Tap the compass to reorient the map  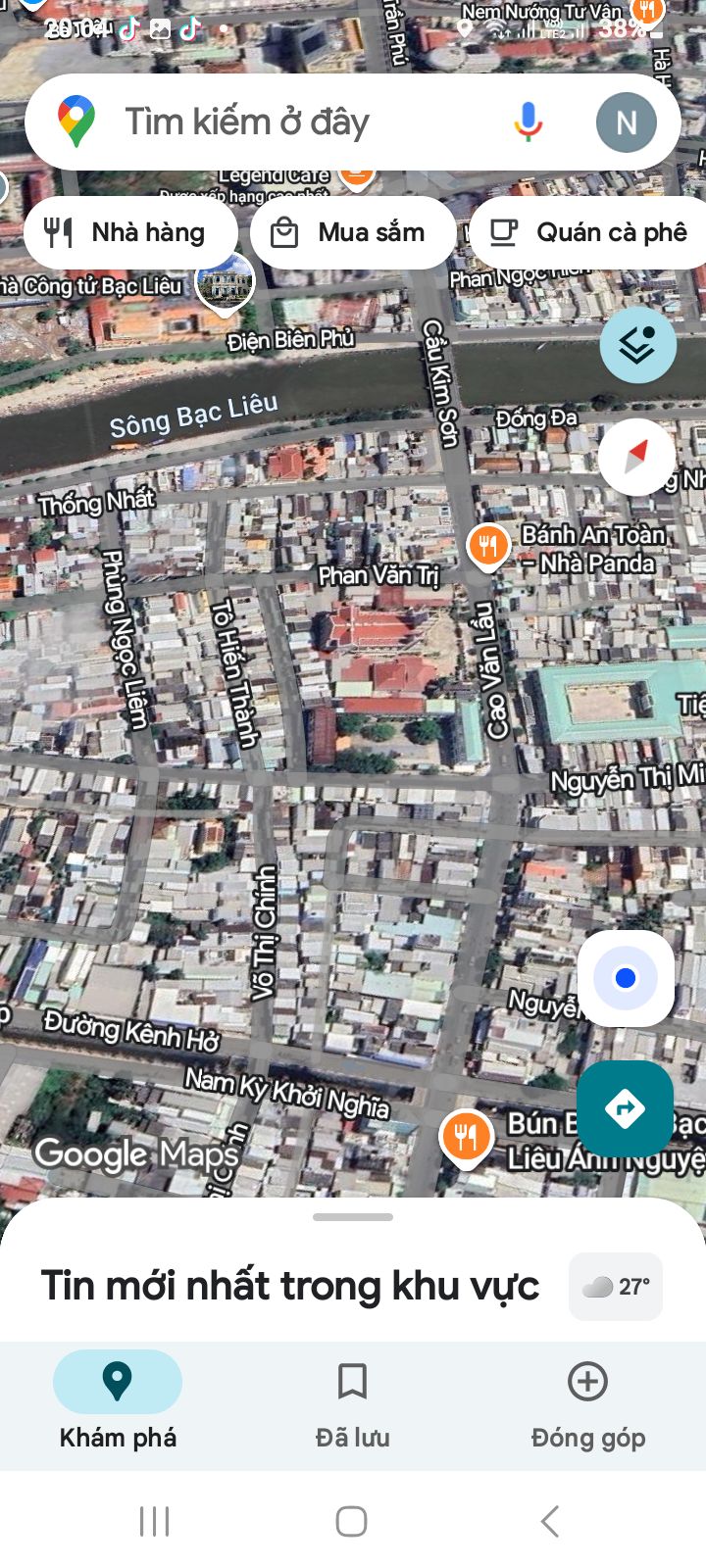point(636,457)
